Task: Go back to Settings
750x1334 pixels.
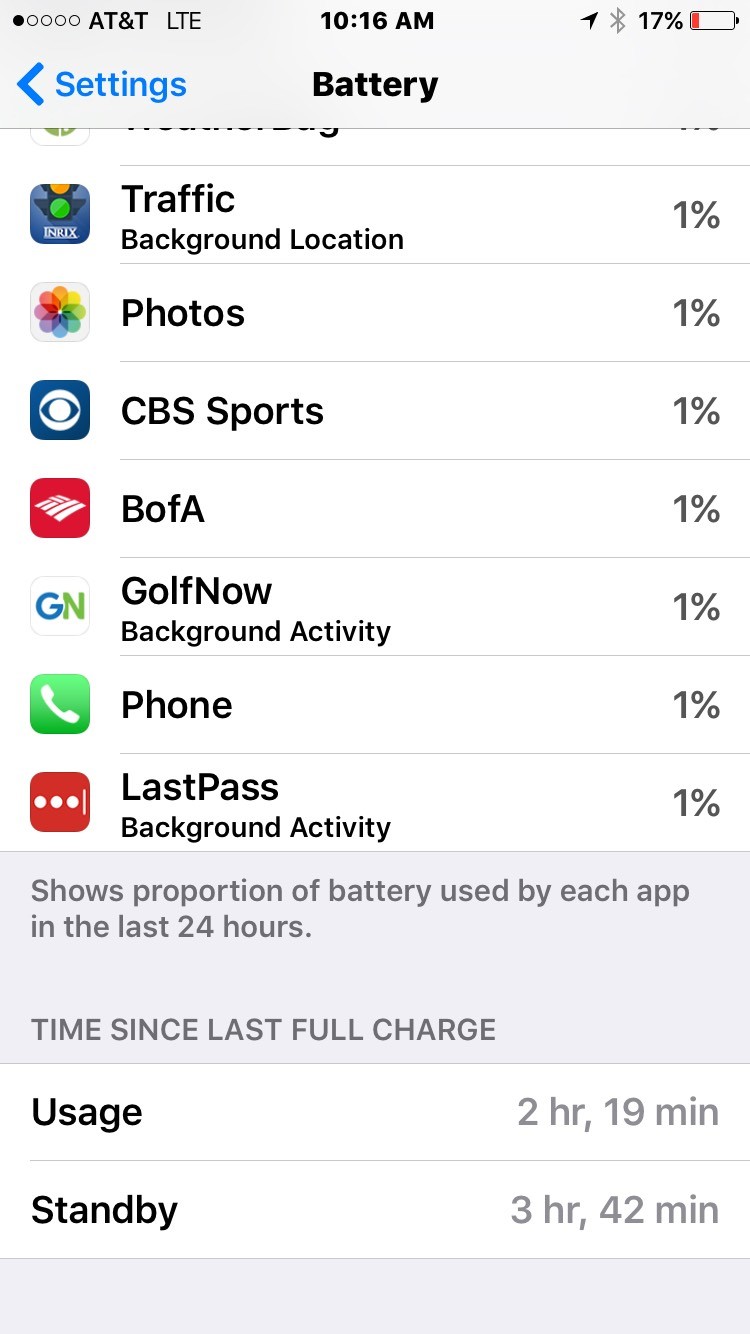Action: pyautogui.click(x=102, y=85)
